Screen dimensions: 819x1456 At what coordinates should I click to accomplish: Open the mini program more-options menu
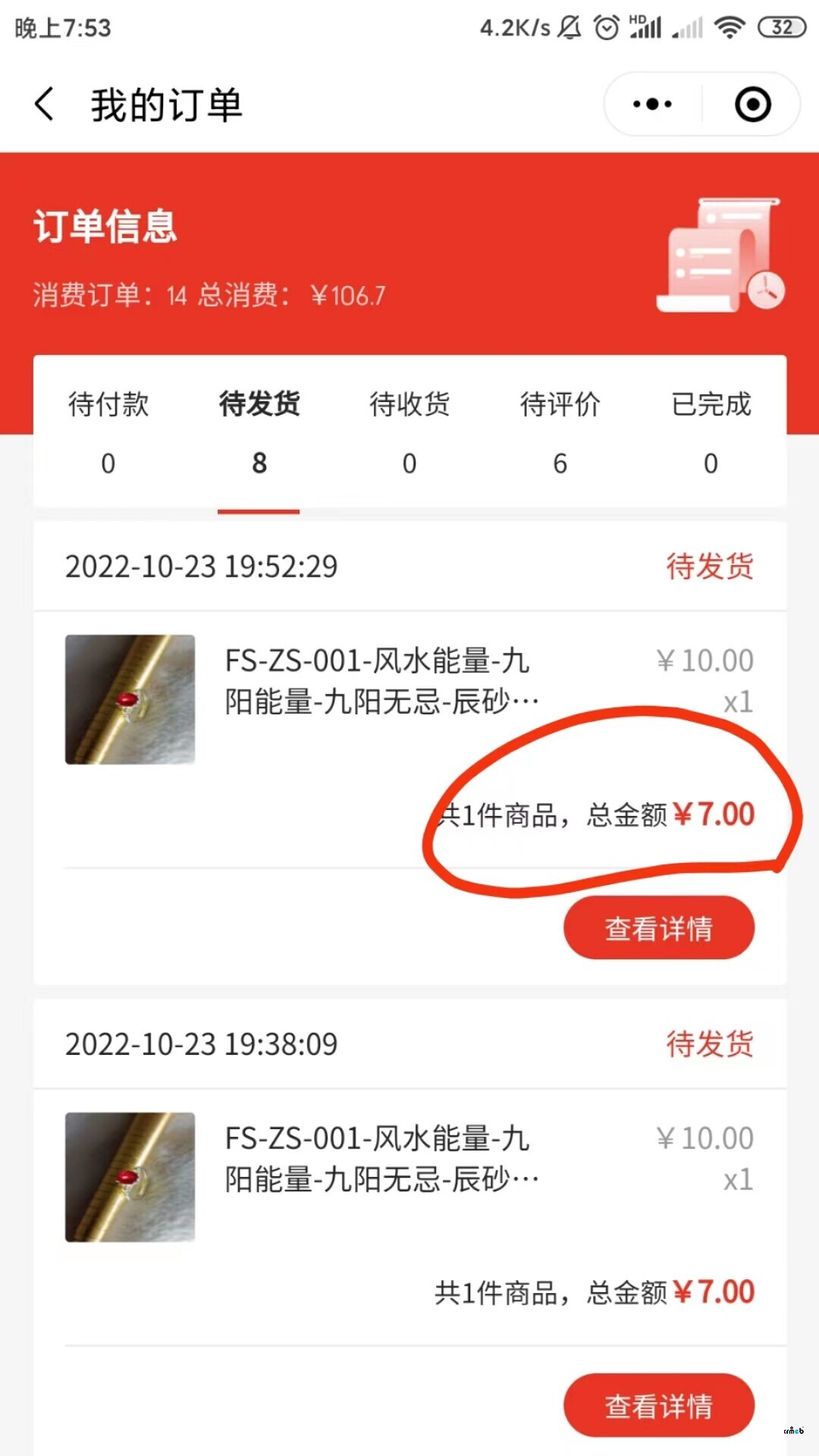point(652,104)
